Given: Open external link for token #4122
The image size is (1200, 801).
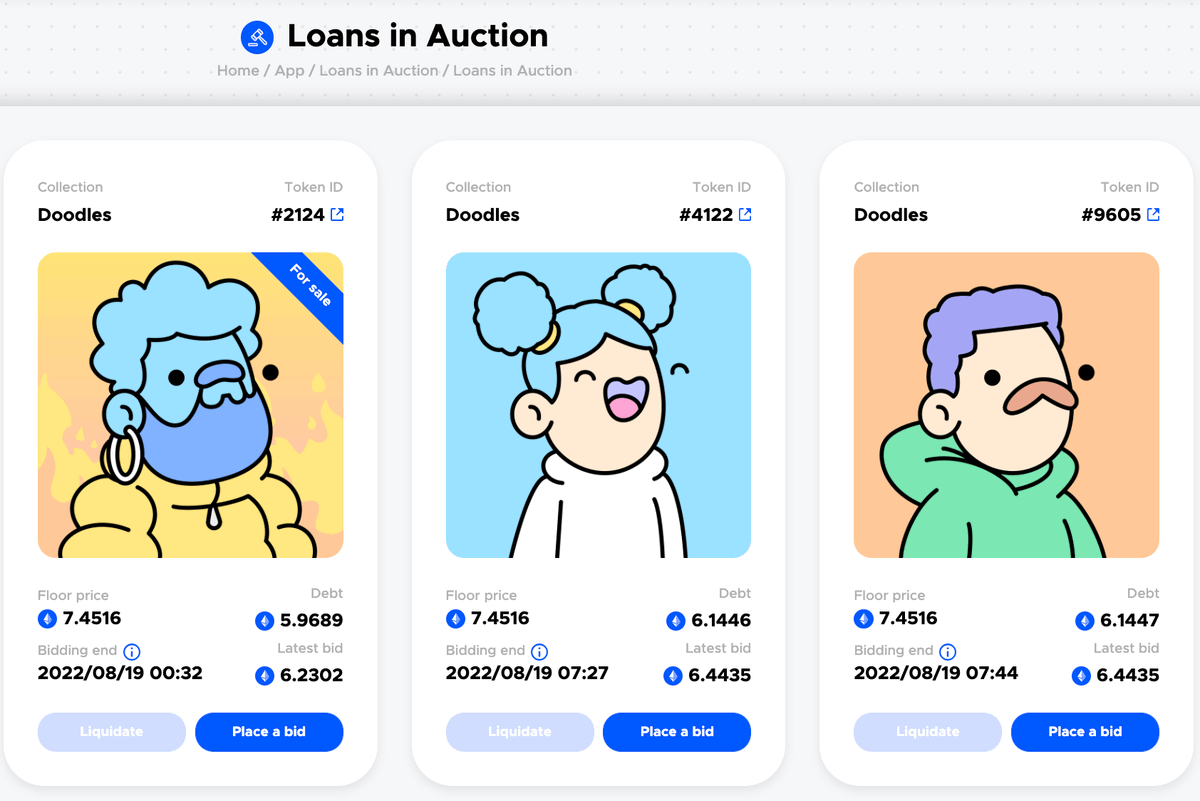Looking at the screenshot, I should click(x=745, y=215).
